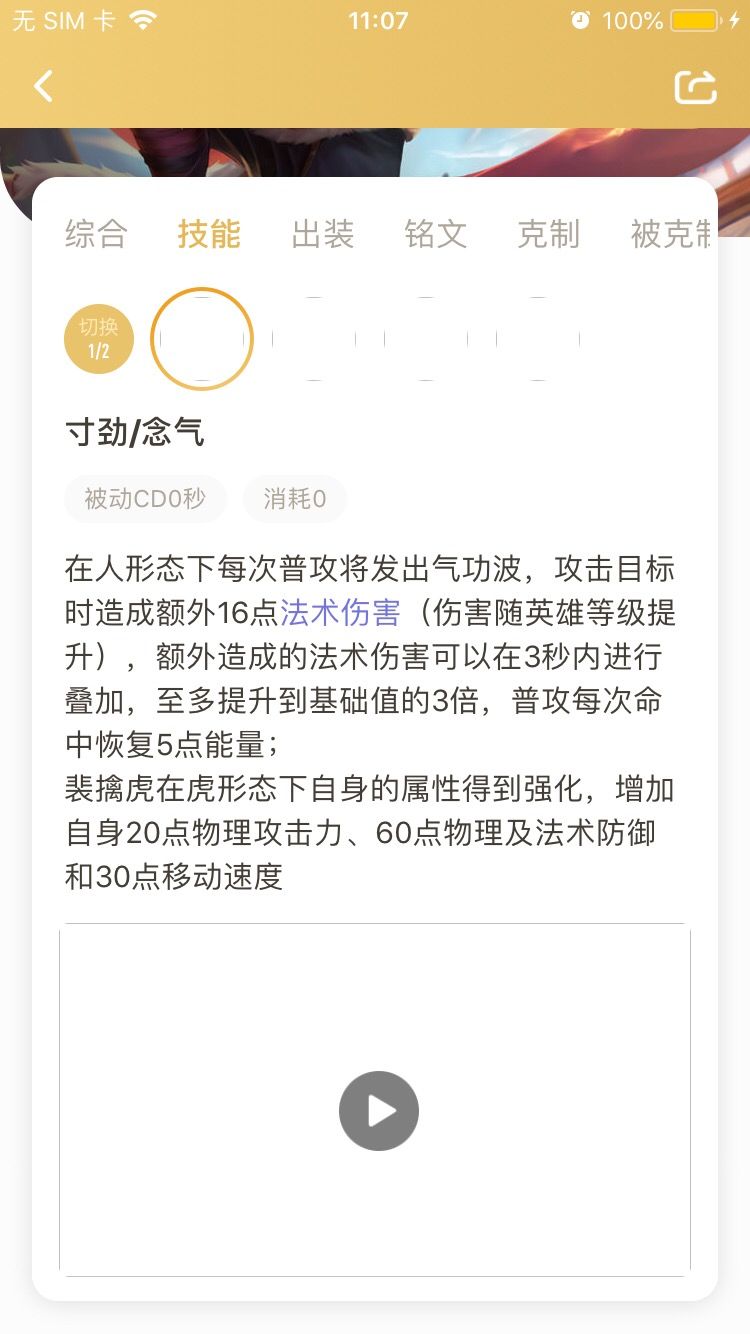Switch to the 综合 tab
The image size is (750, 1334).
(x=97, y=234)
